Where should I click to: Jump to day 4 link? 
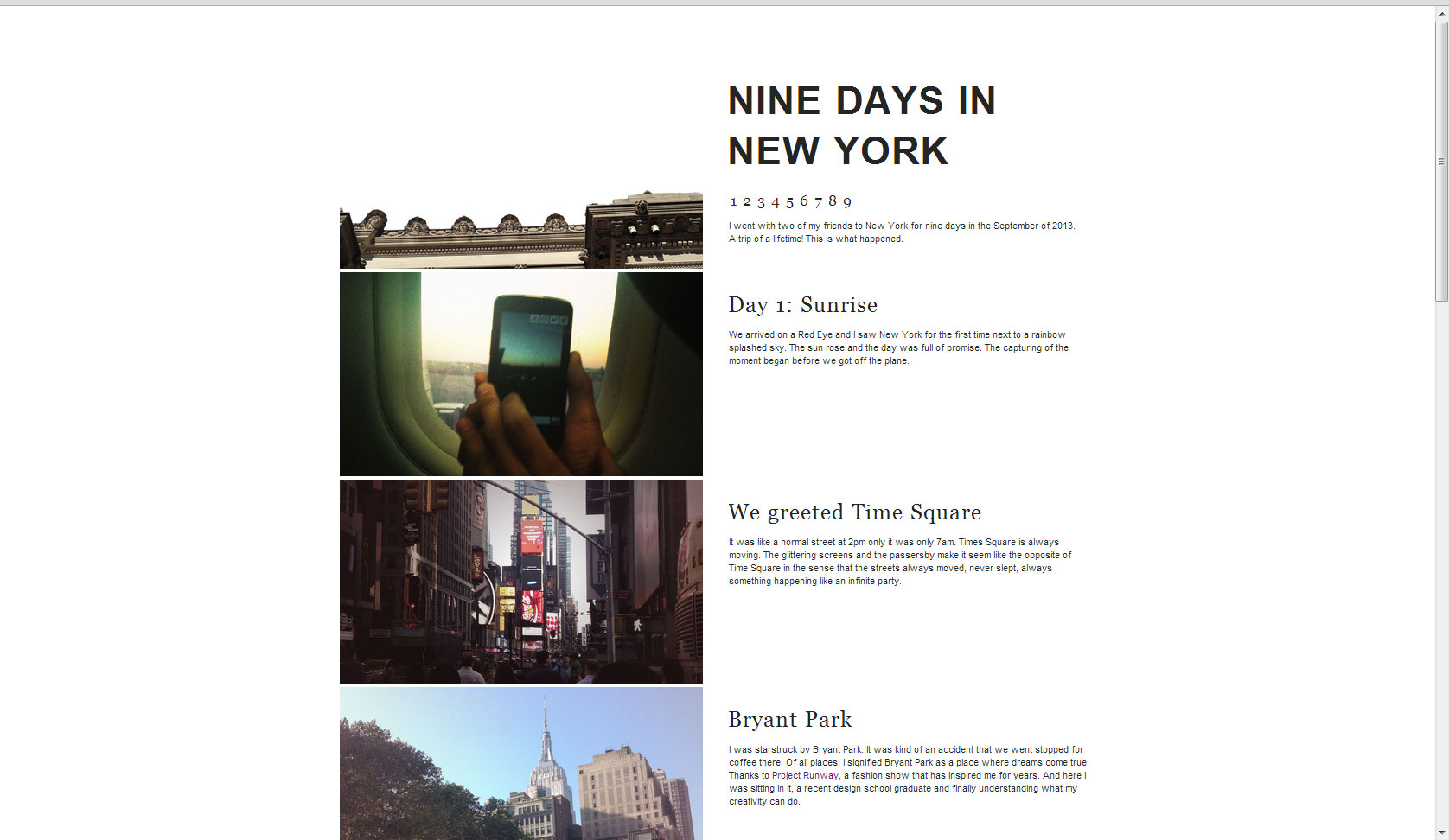pos(776,202)
